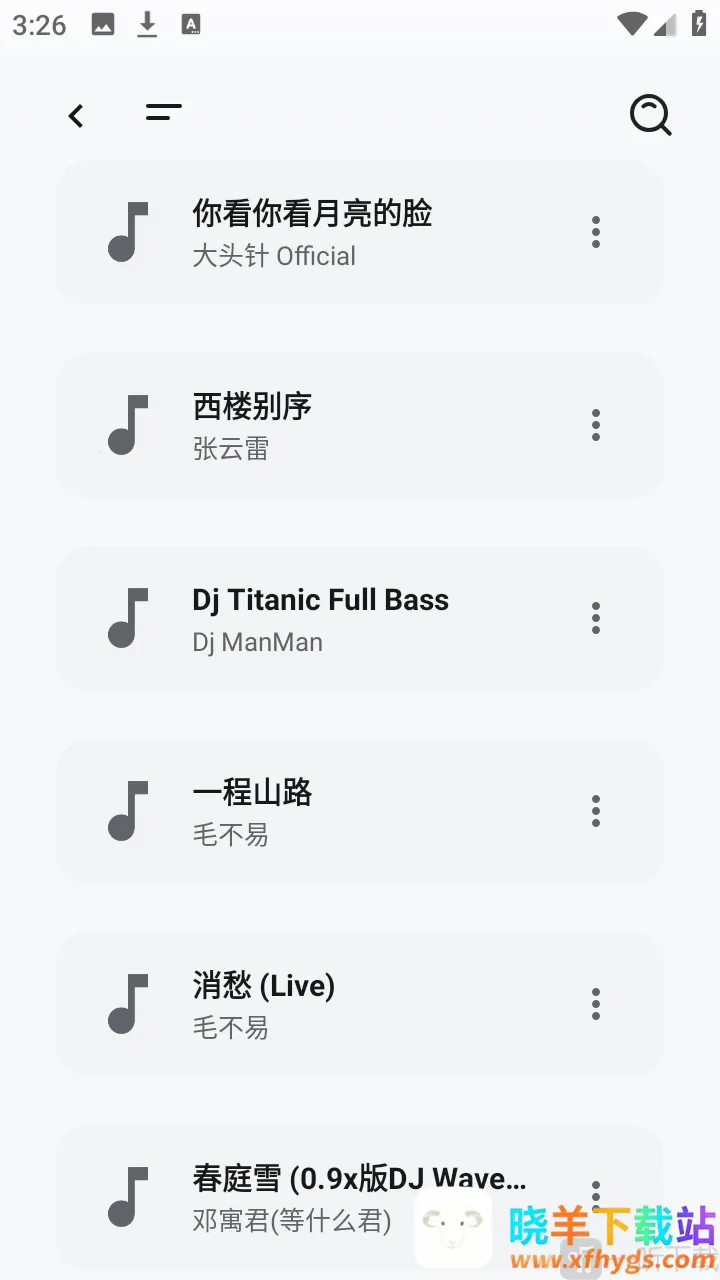The image size is (720, 1280).
Task: Open the search icon
Action: [x=650, y=116]
